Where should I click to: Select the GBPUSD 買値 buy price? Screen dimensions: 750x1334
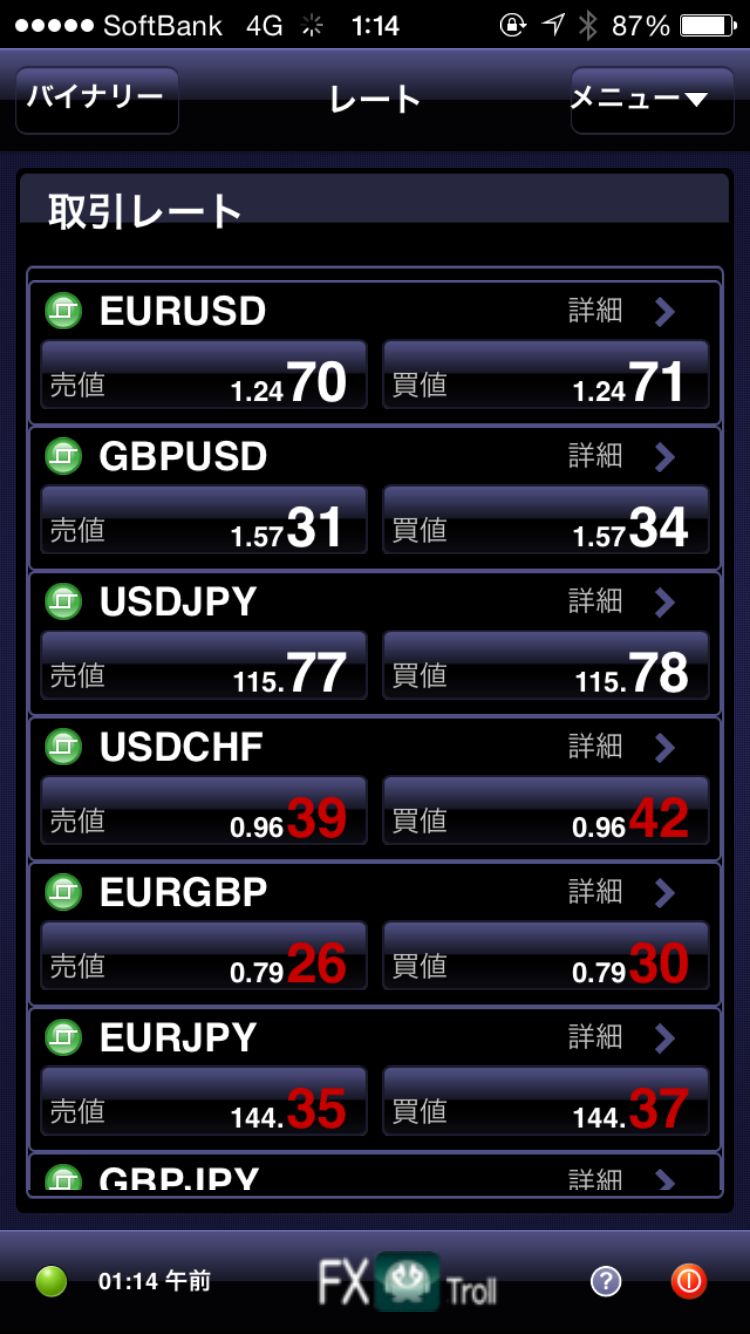click(546, 520)
